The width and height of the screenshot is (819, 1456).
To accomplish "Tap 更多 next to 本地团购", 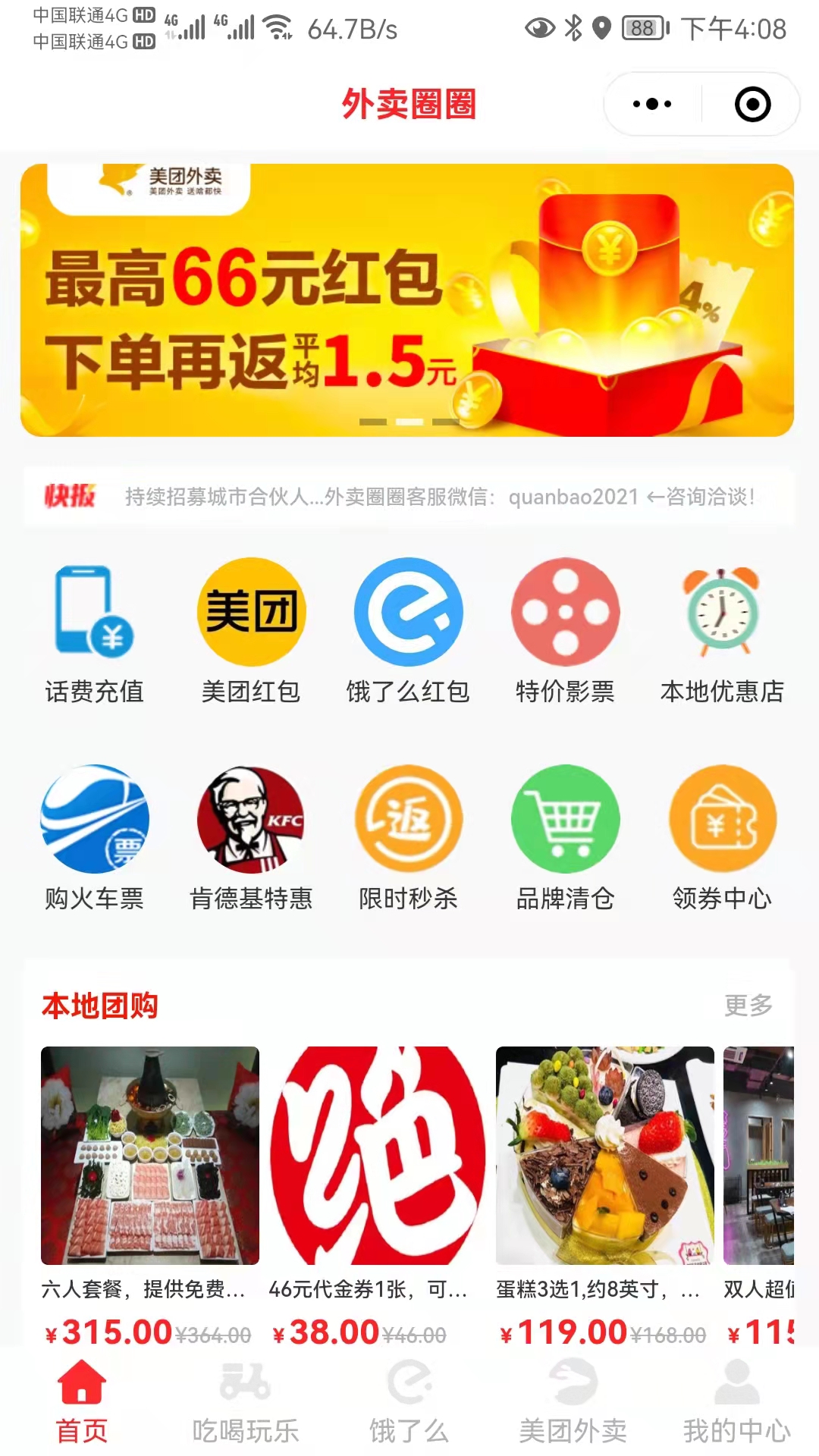I will [748, 1005].
